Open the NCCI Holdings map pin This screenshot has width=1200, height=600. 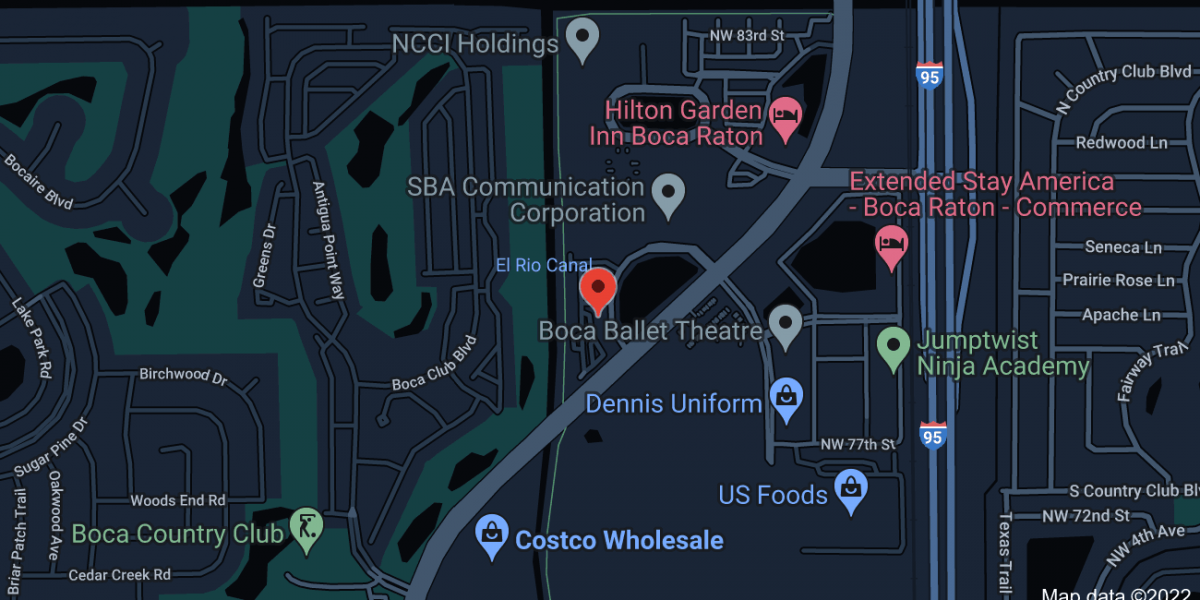tap(582, 40)
